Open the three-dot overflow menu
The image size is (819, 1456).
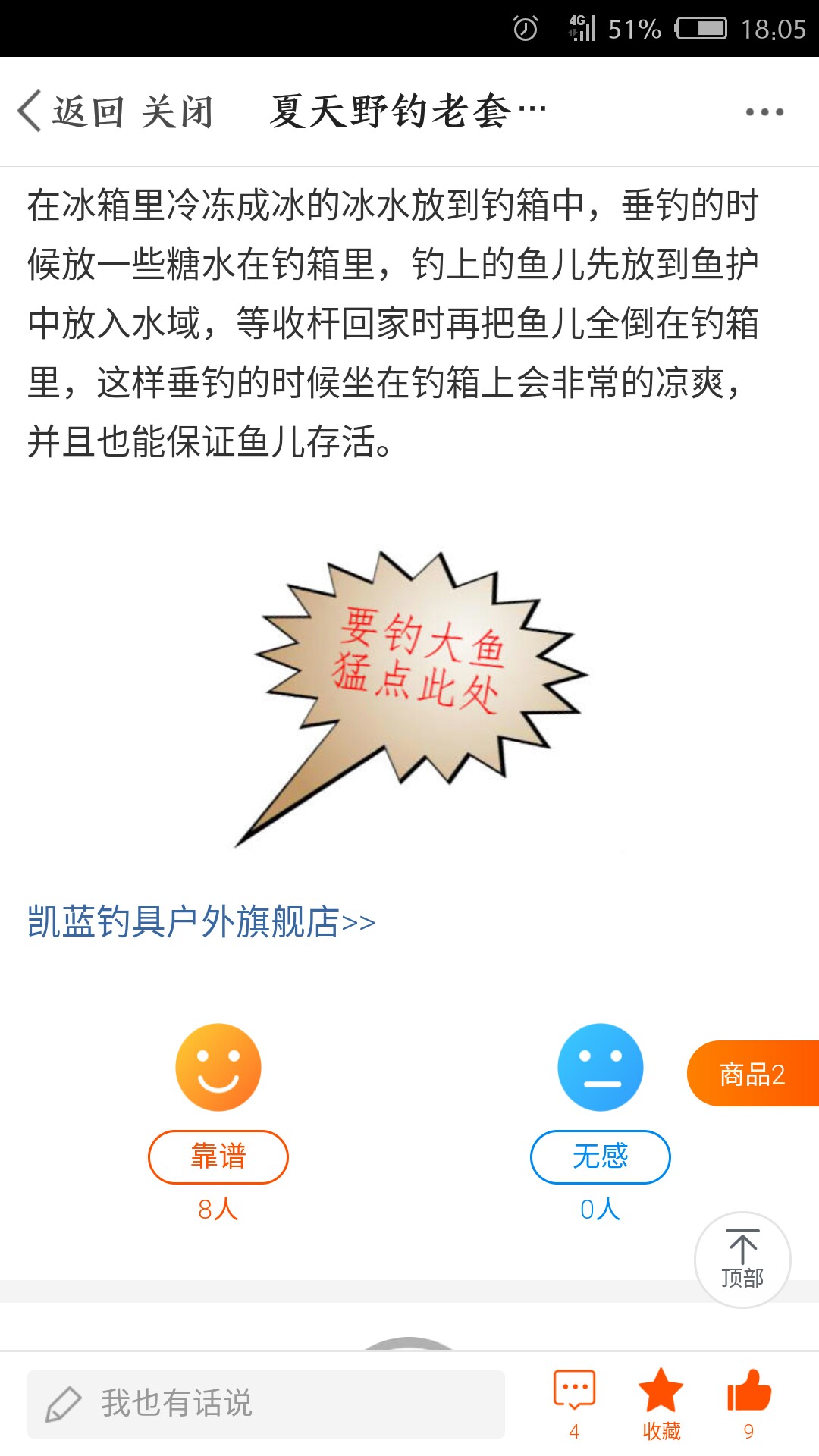pos(764,112)
